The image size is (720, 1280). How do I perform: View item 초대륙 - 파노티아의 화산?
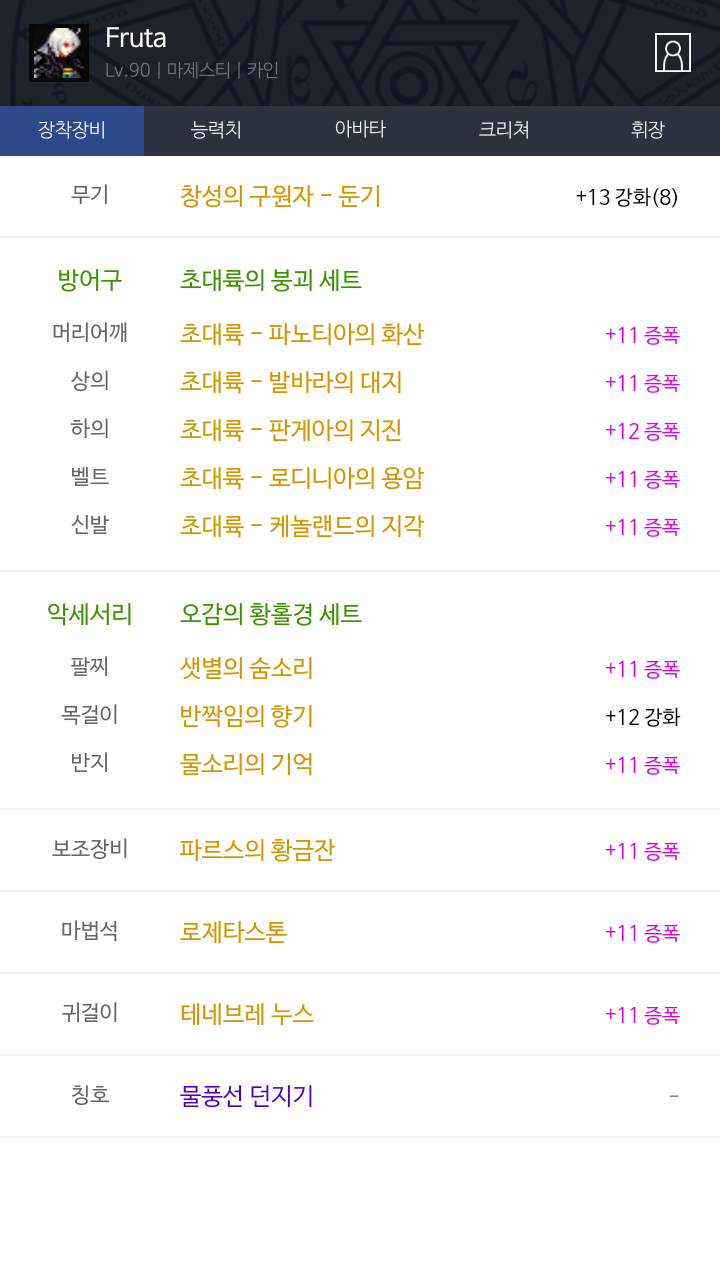pyautogui.click(x=302, y=334)
